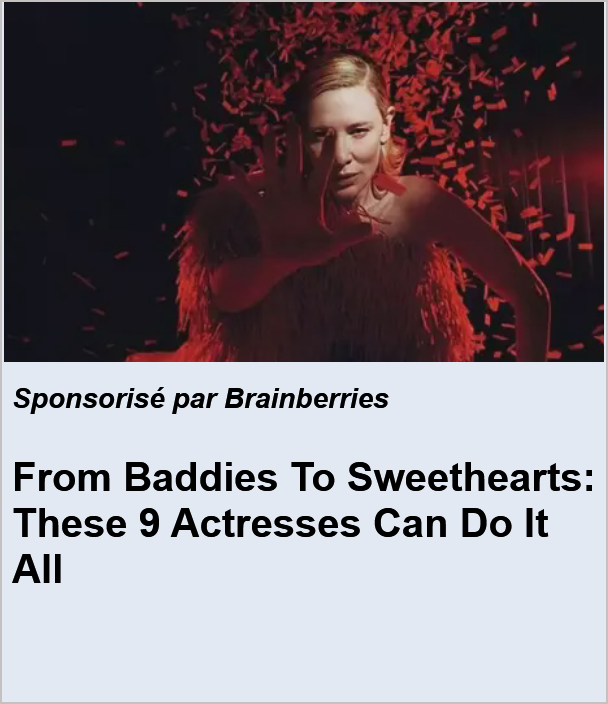Open the sponsored Brainberries actress photo
This screenshot has height=704, width=608.
point(304,182)
